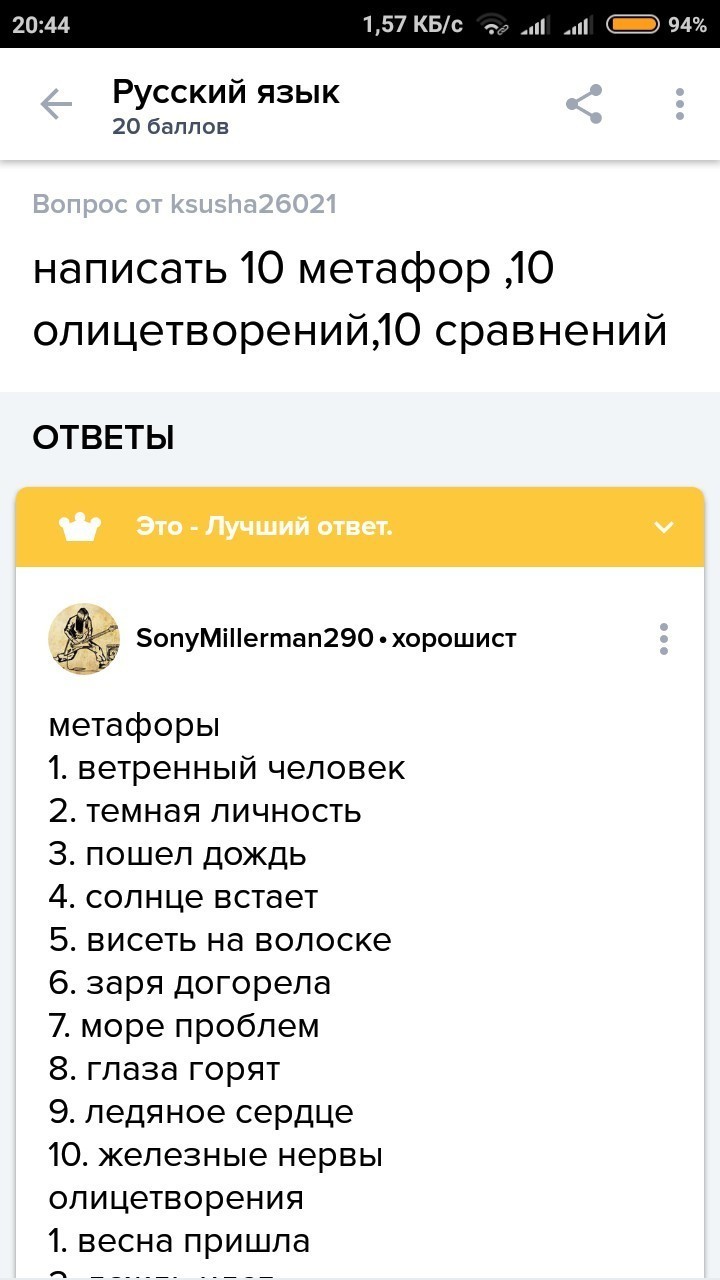
Task: Open asker ksusha26021's profile
Action: tap(253, 205)
